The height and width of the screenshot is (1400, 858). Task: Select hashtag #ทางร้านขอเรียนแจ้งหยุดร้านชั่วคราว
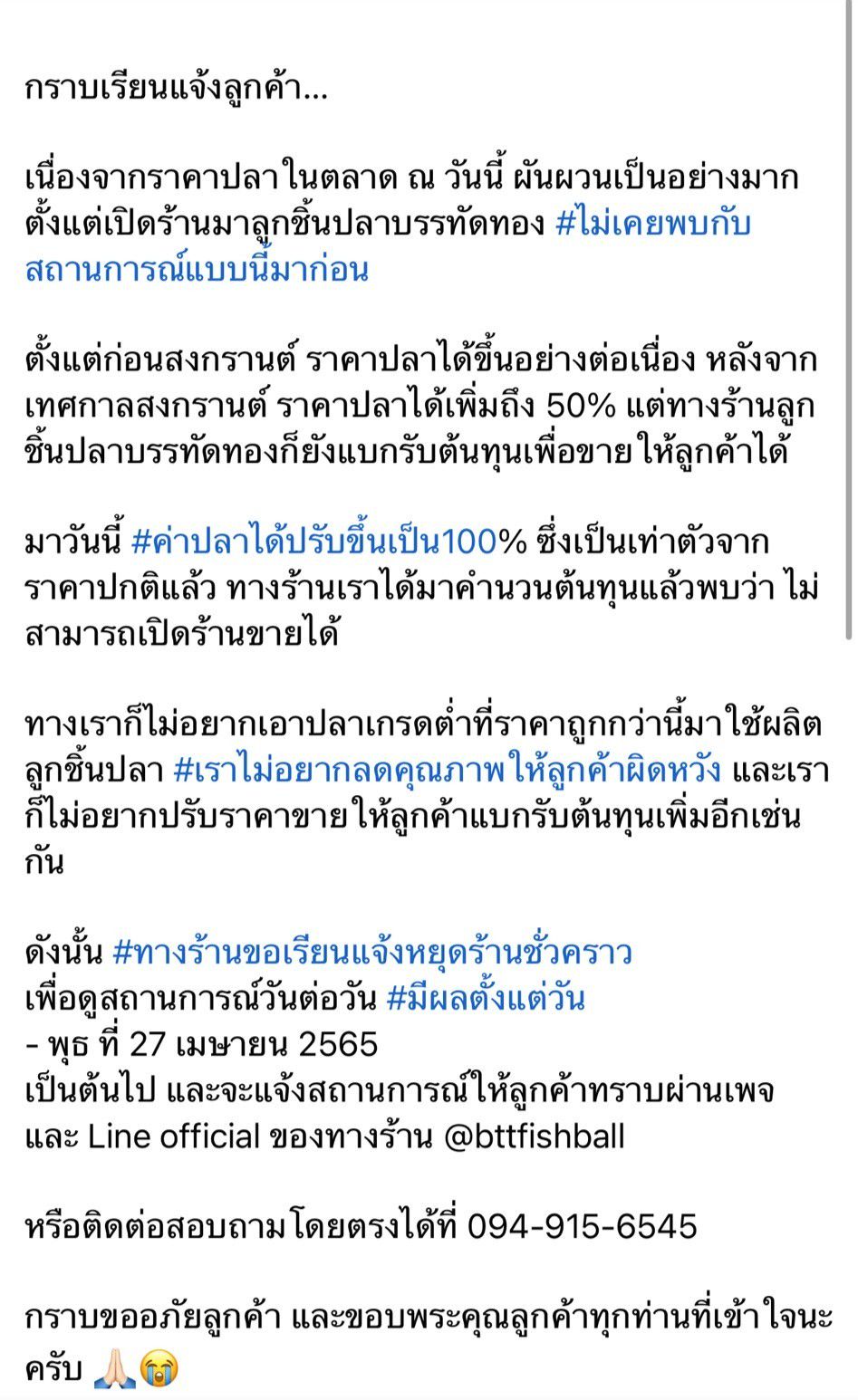coord(372,953)
